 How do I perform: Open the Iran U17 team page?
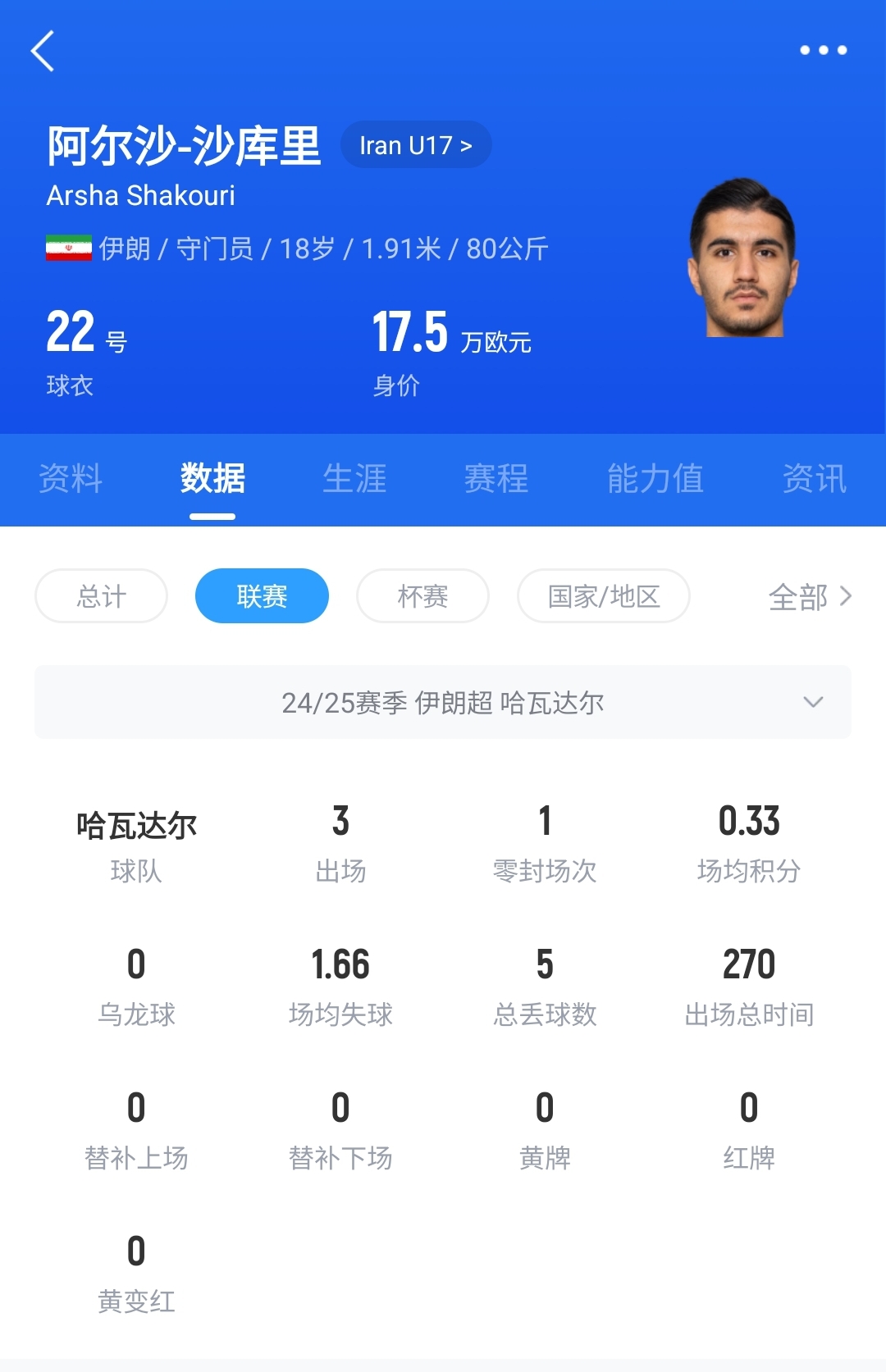click(416, 145)
